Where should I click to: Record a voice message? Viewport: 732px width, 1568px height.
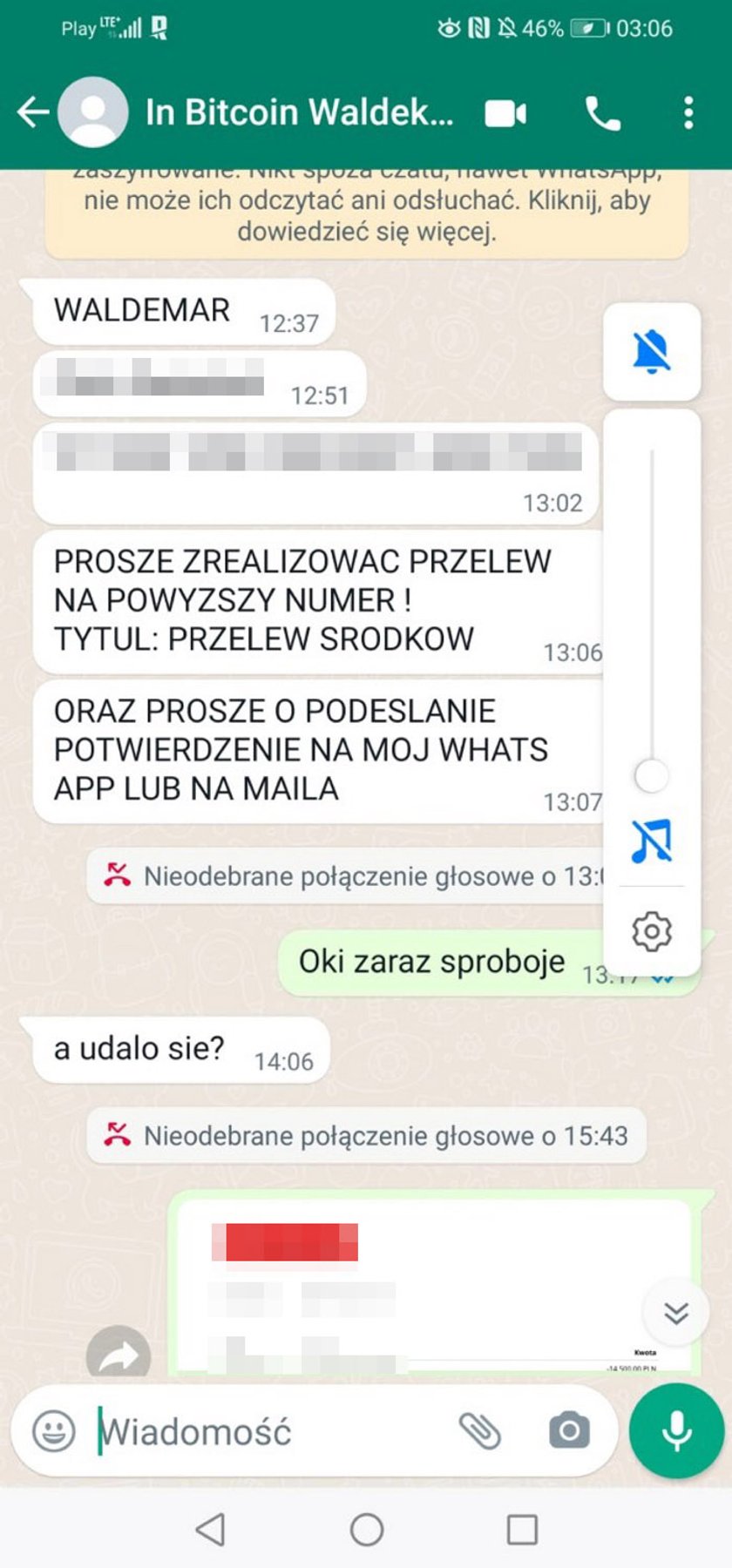tap(676, 1430)
